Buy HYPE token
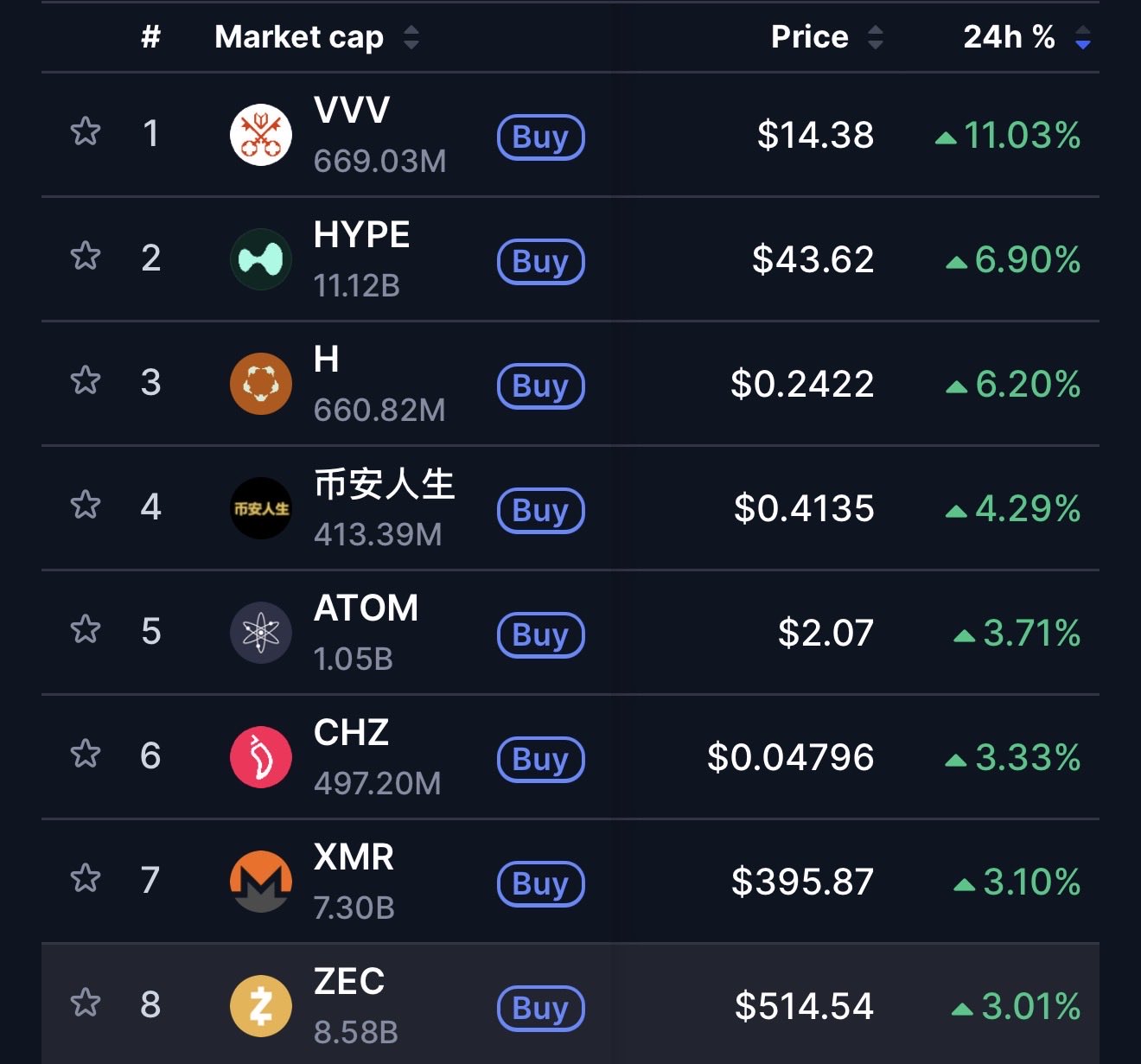The image size is (1141, 1064). [x=541, y=261]
